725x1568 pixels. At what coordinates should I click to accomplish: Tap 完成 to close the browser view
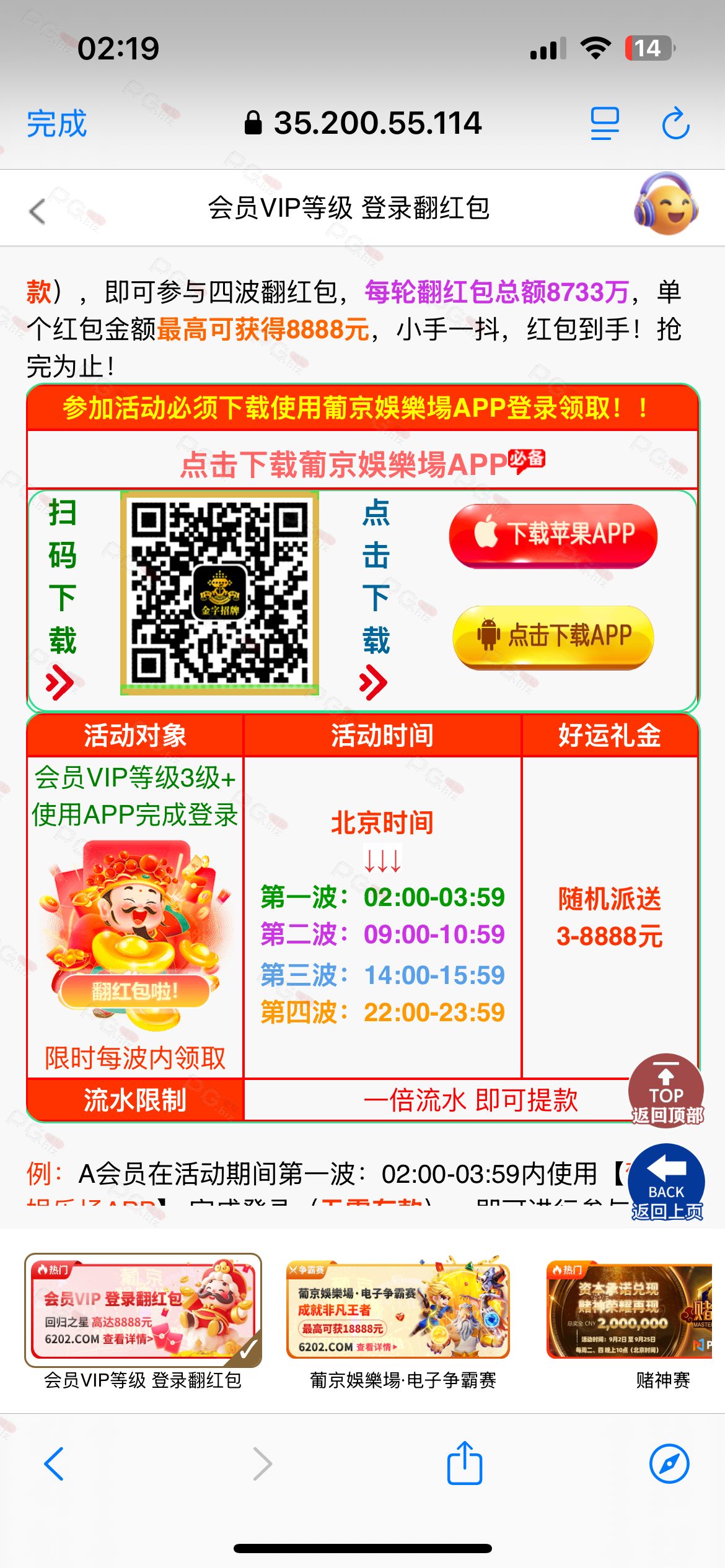pos(56,123)
